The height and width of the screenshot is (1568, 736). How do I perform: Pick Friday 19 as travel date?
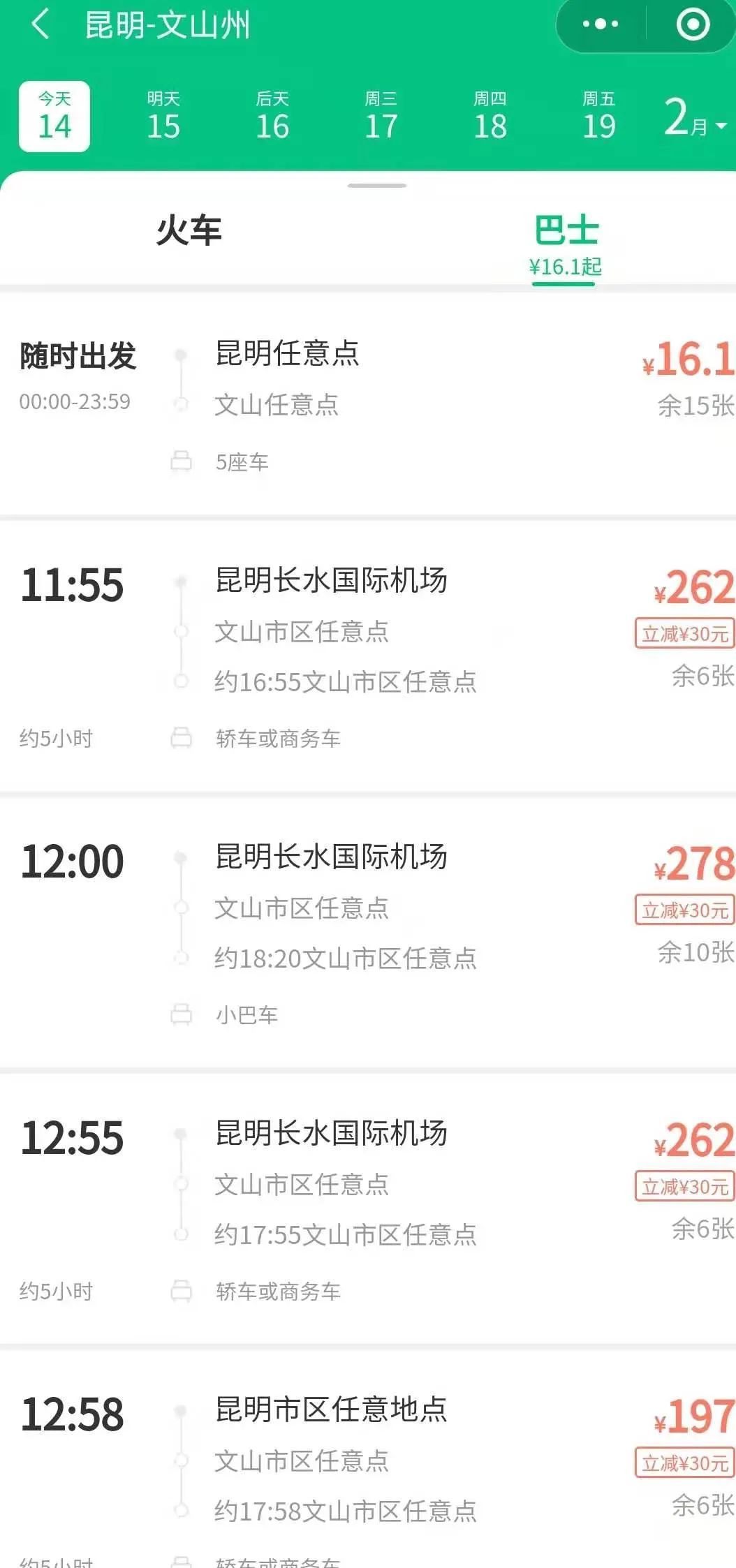pyautogui.click(x=599, y=117)
